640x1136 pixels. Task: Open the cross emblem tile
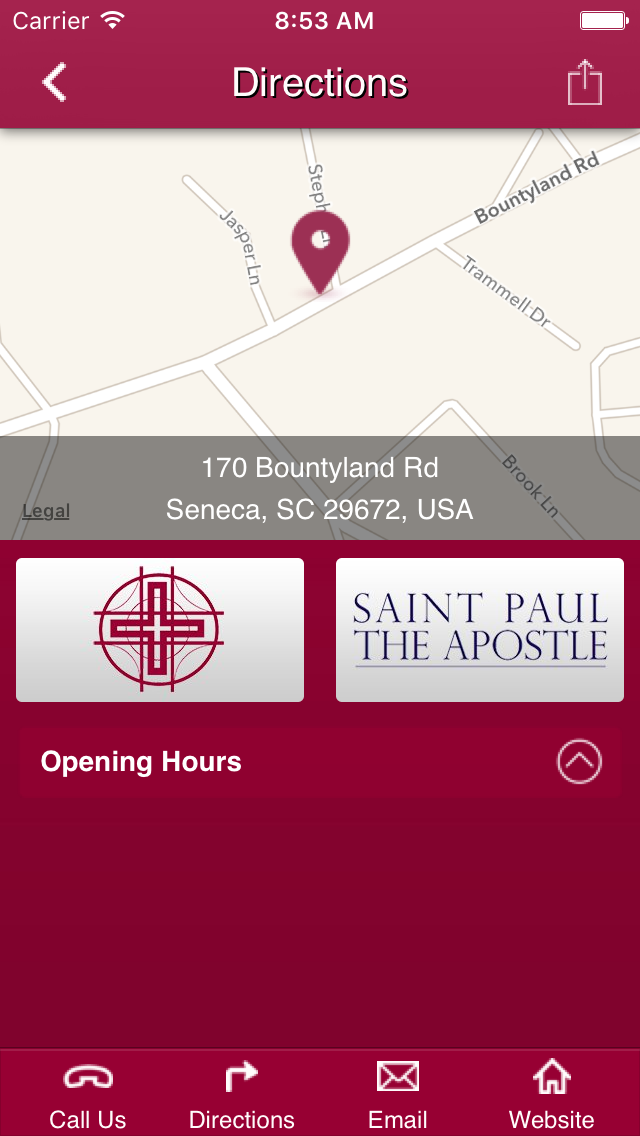160,630
